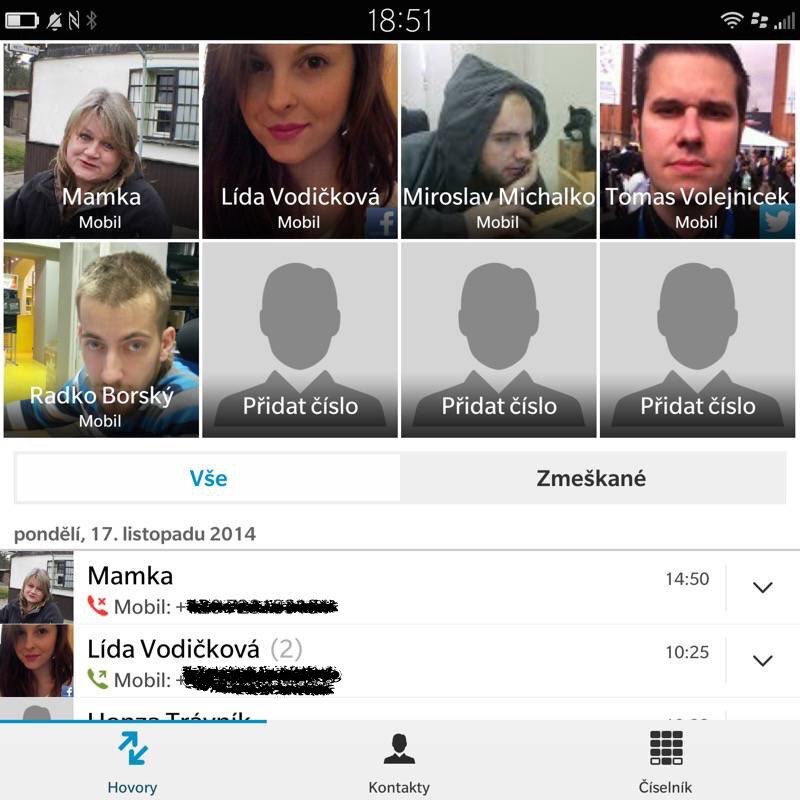Viewport: 800px width, 800px height.
Task: Select the Vše tab
Action: [x=208, y=478]
